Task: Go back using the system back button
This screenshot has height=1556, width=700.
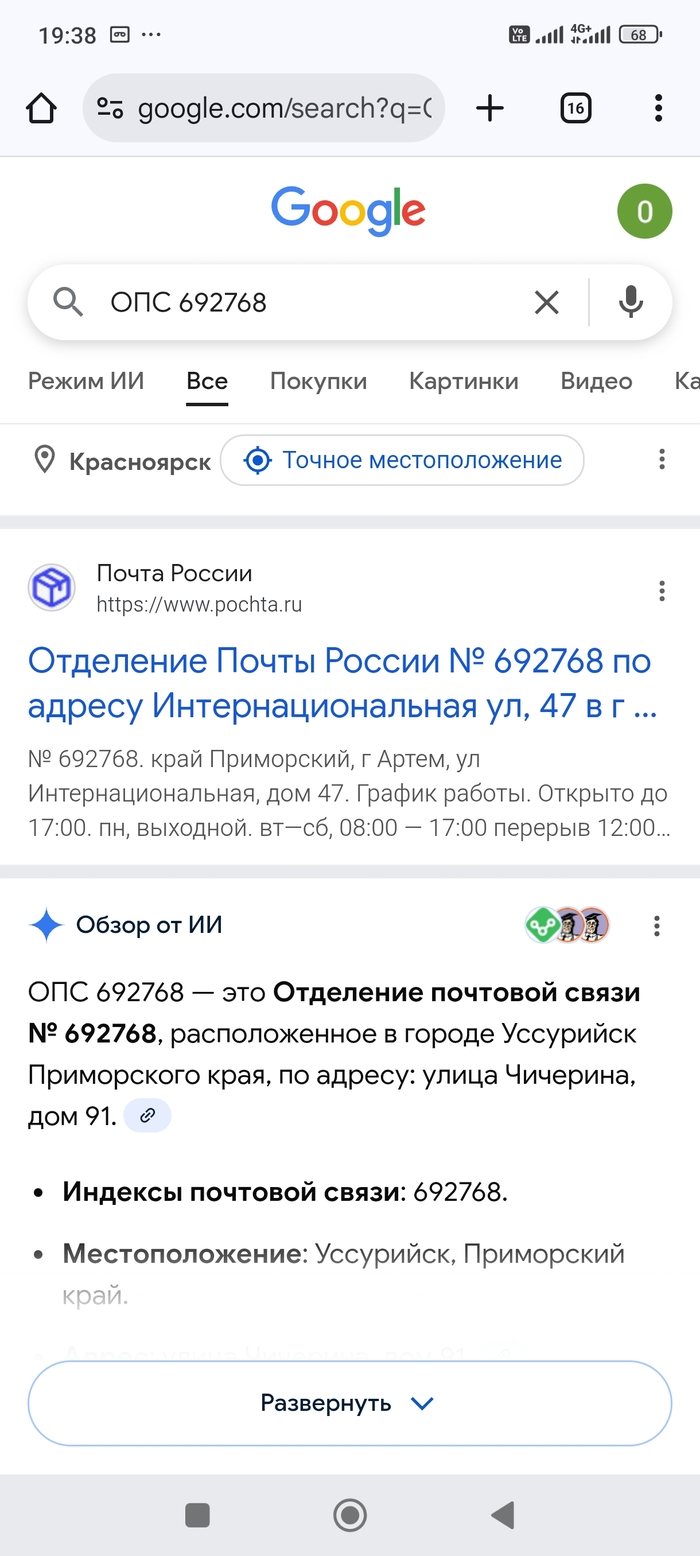Action: coord(503,1515)
